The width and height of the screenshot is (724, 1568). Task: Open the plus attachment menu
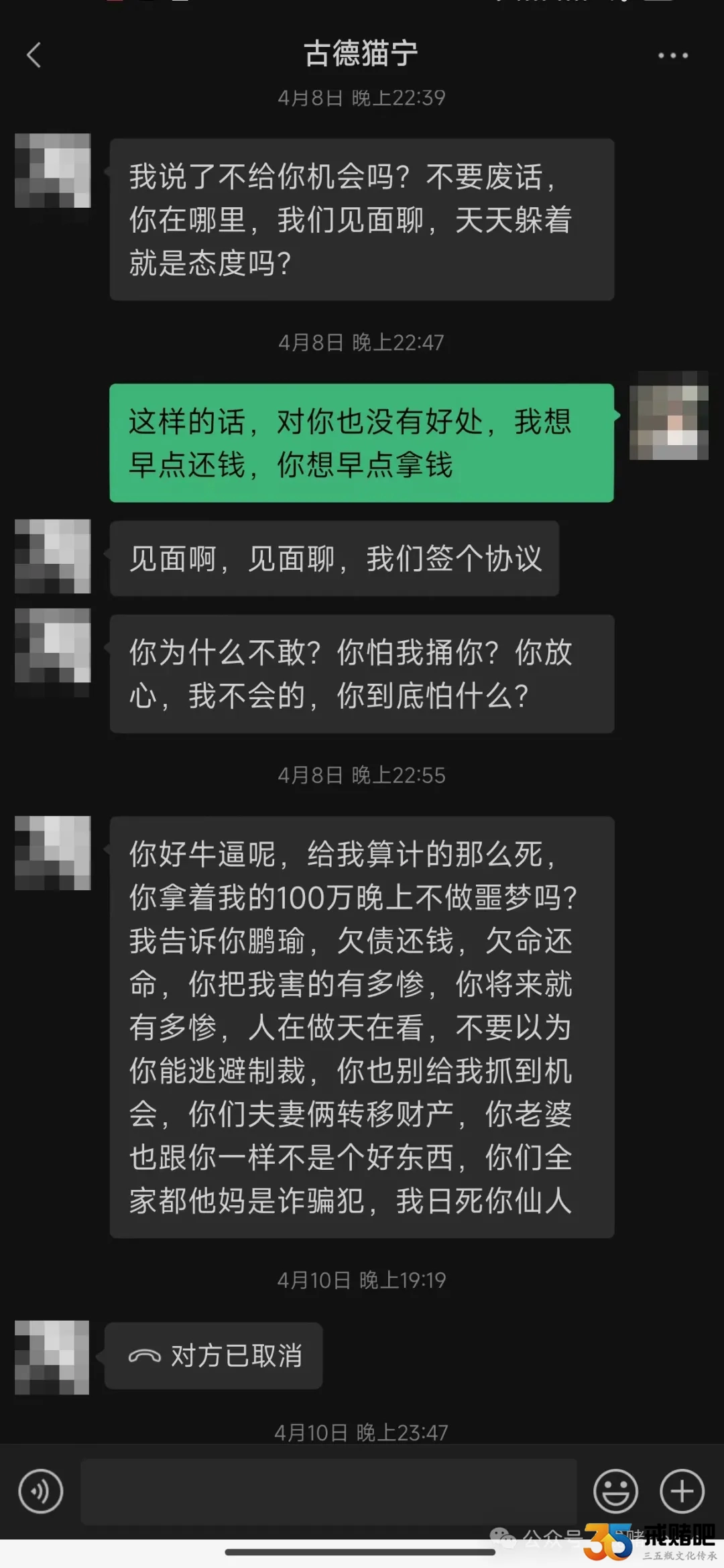(682, 1492)
